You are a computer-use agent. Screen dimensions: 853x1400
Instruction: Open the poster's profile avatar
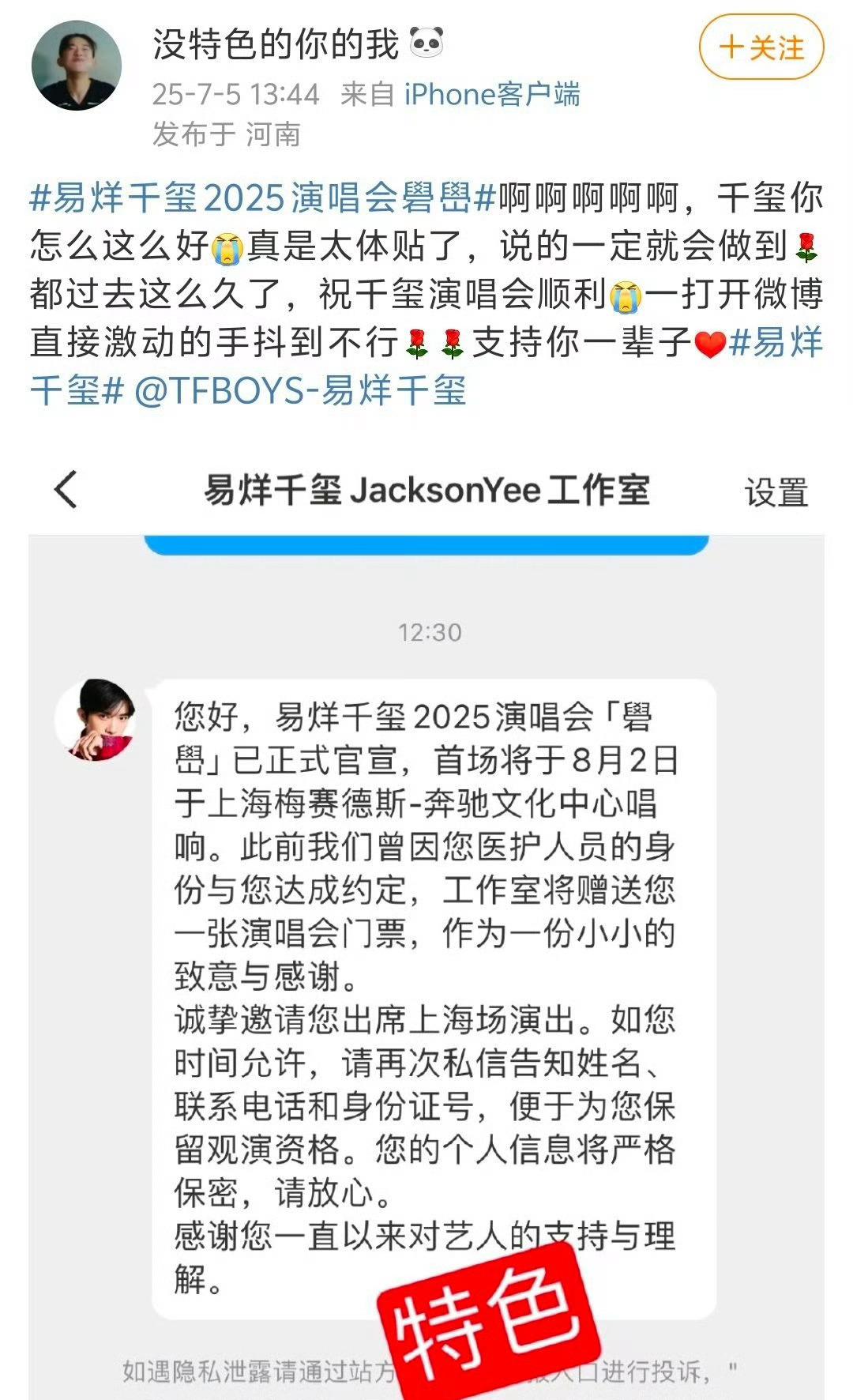pyautogui.click(x=77, y=65)
